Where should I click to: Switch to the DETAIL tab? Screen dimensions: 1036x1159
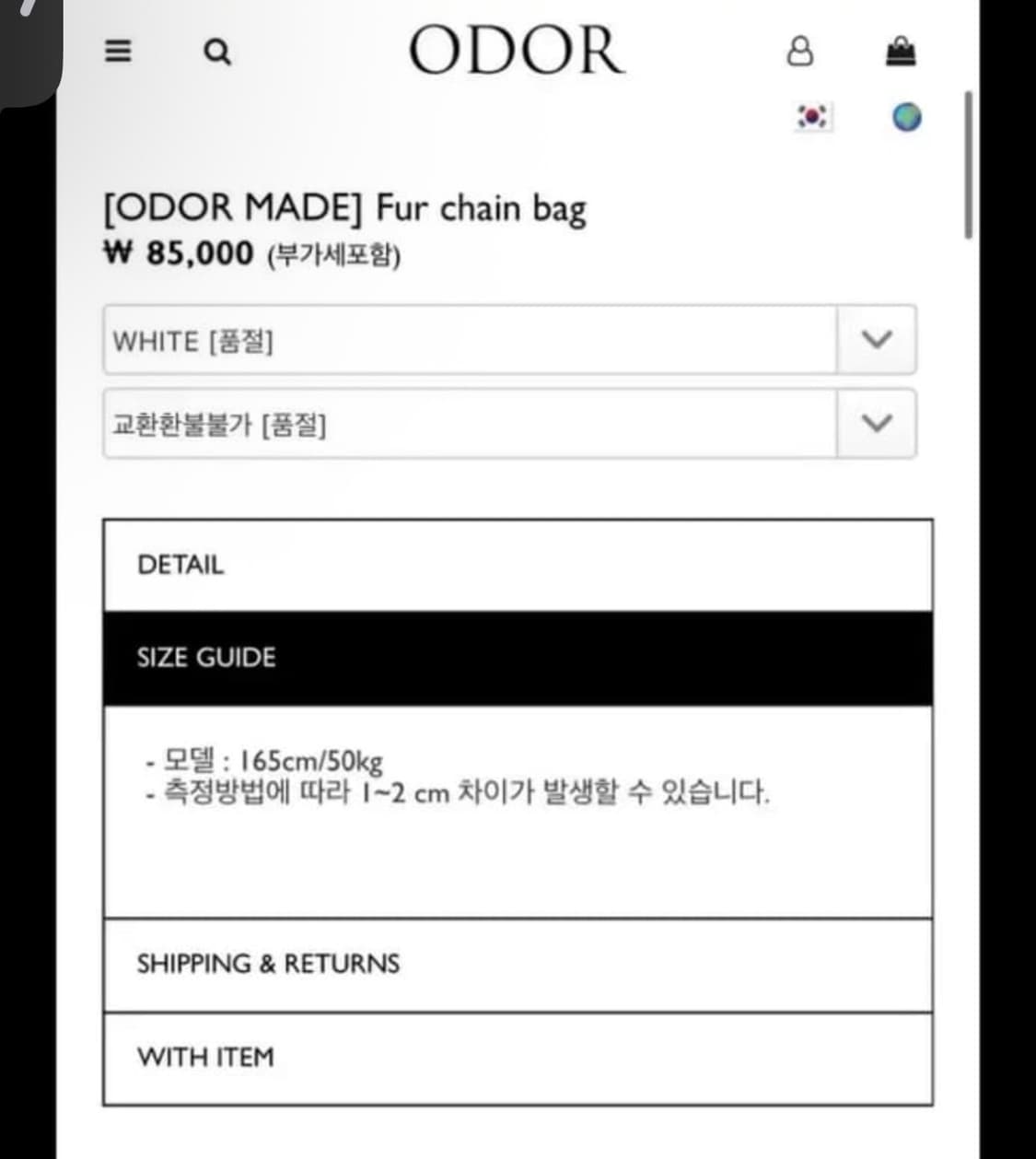(518, 564)
